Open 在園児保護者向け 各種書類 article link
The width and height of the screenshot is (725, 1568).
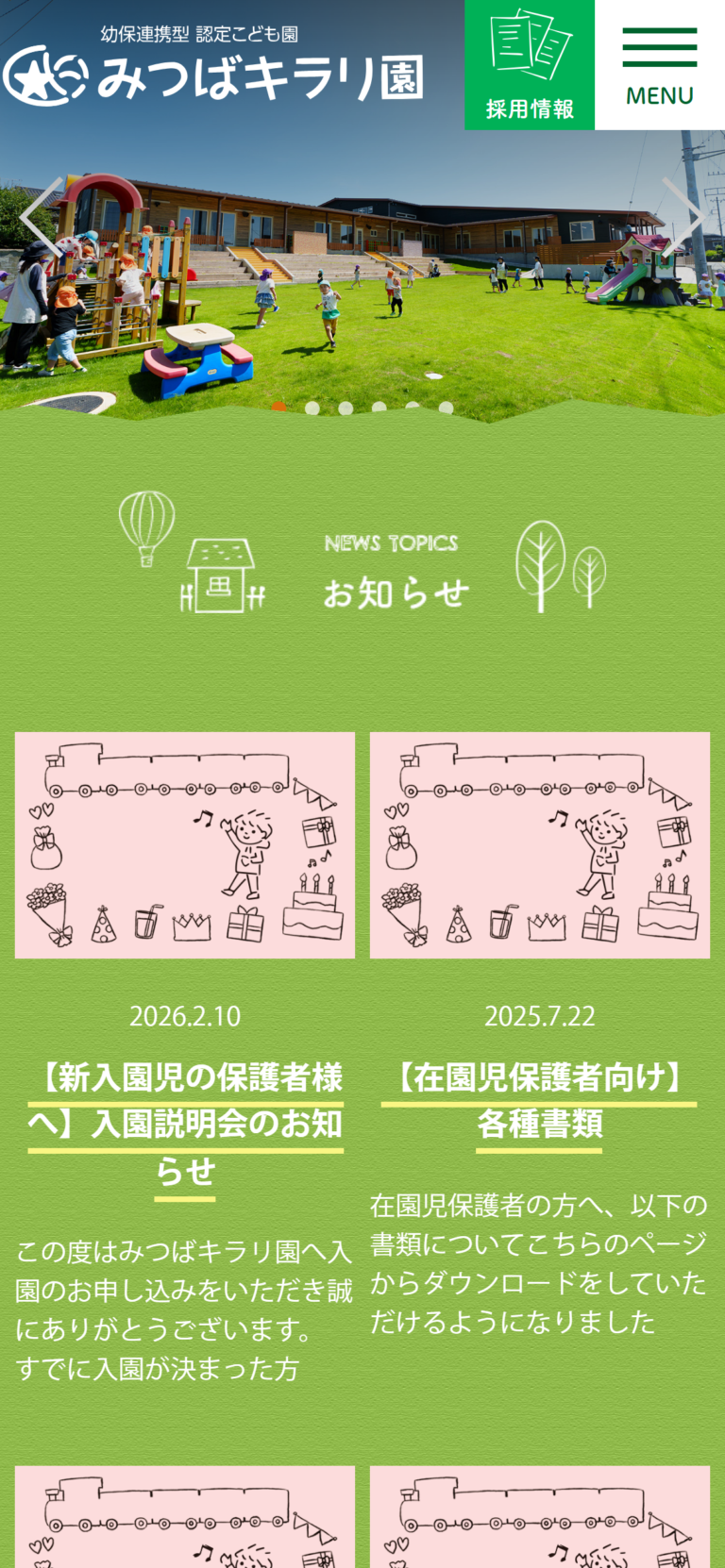(539, 1101)
